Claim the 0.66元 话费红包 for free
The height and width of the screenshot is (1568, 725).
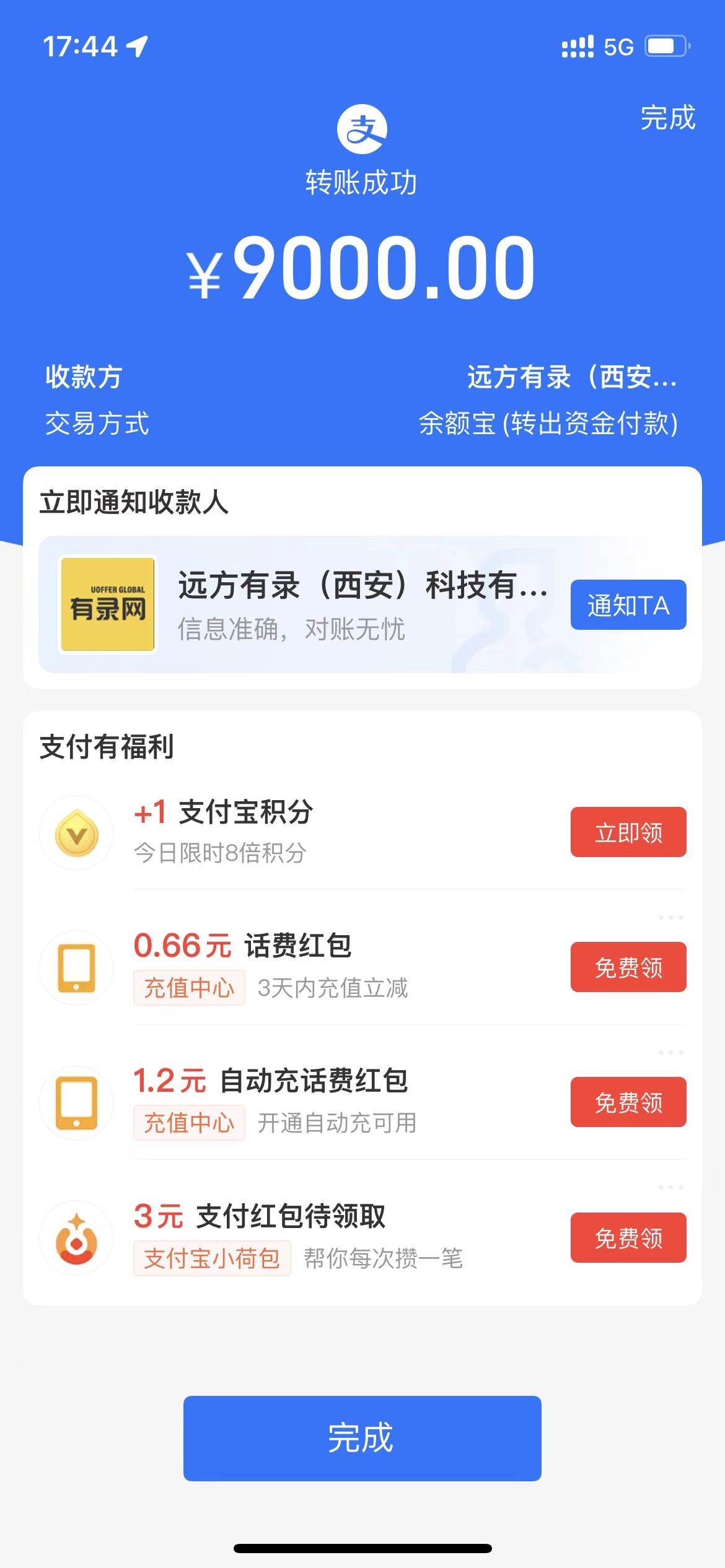pyautogui.click(x=628, y=967)
